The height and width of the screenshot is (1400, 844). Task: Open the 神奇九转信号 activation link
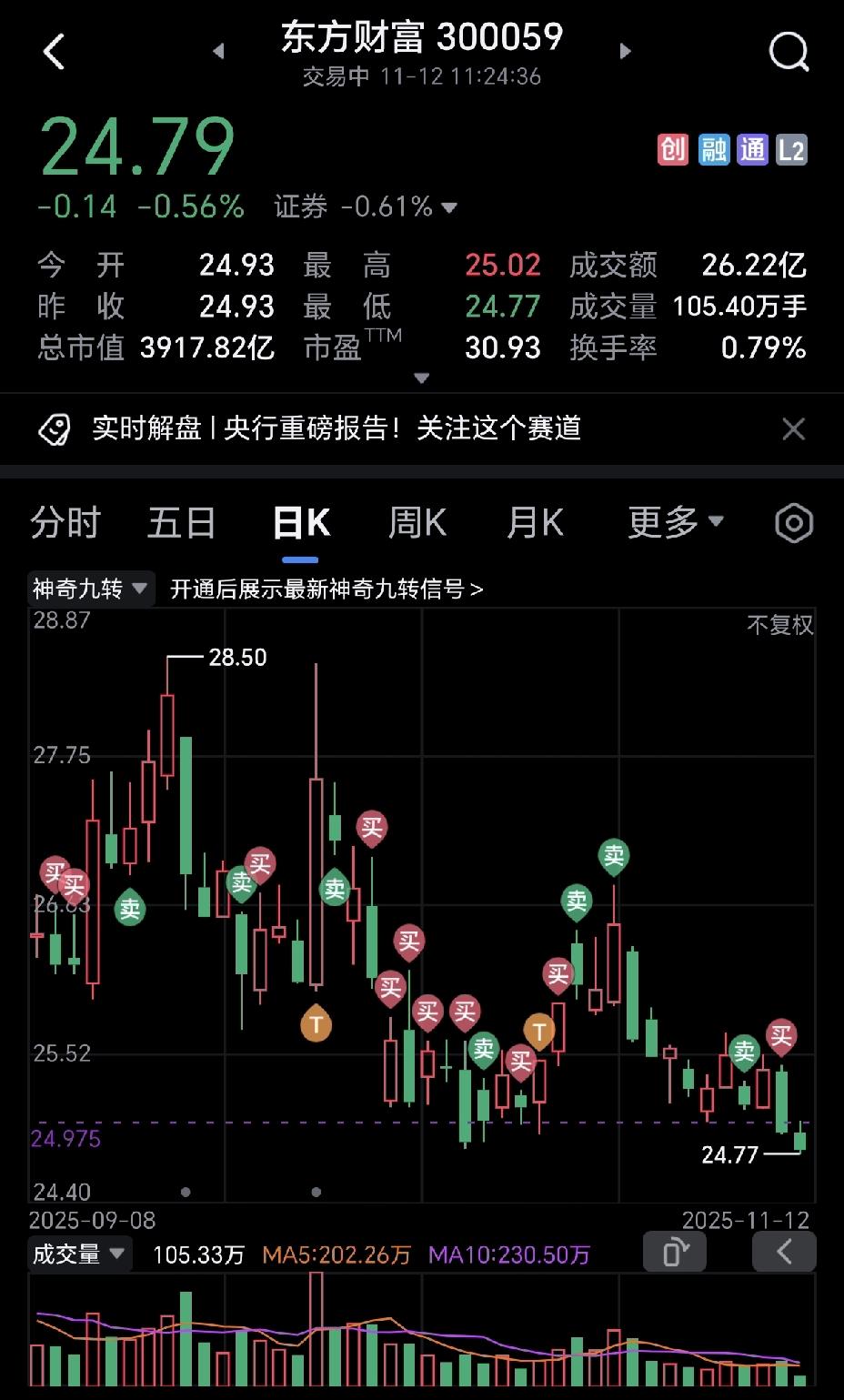(327, 589)
